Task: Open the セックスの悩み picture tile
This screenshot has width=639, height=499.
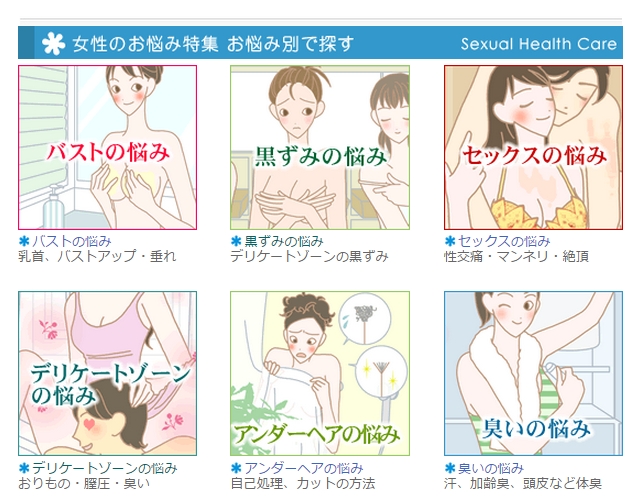Action: point(533,148)
